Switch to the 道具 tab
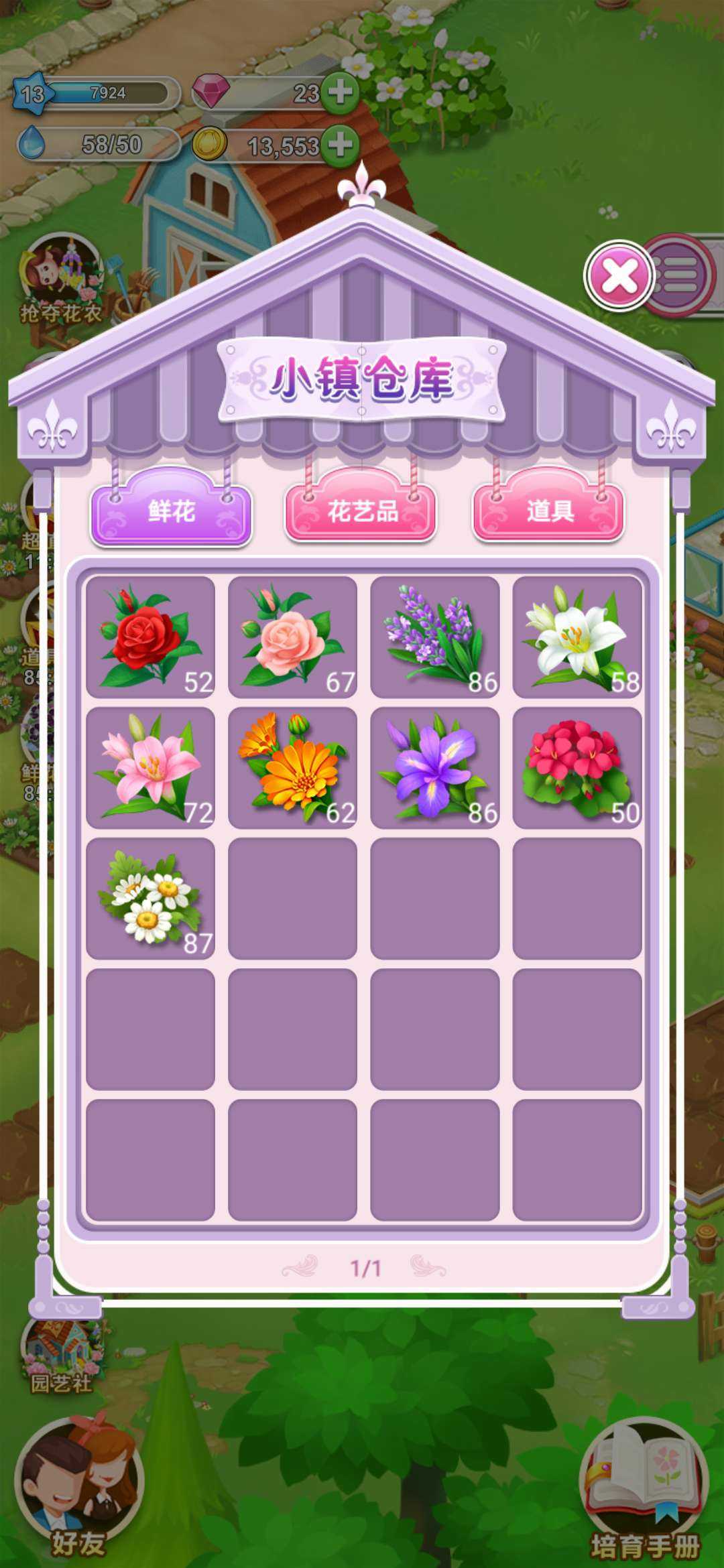 pyautogui.click(x=549, y=512)
